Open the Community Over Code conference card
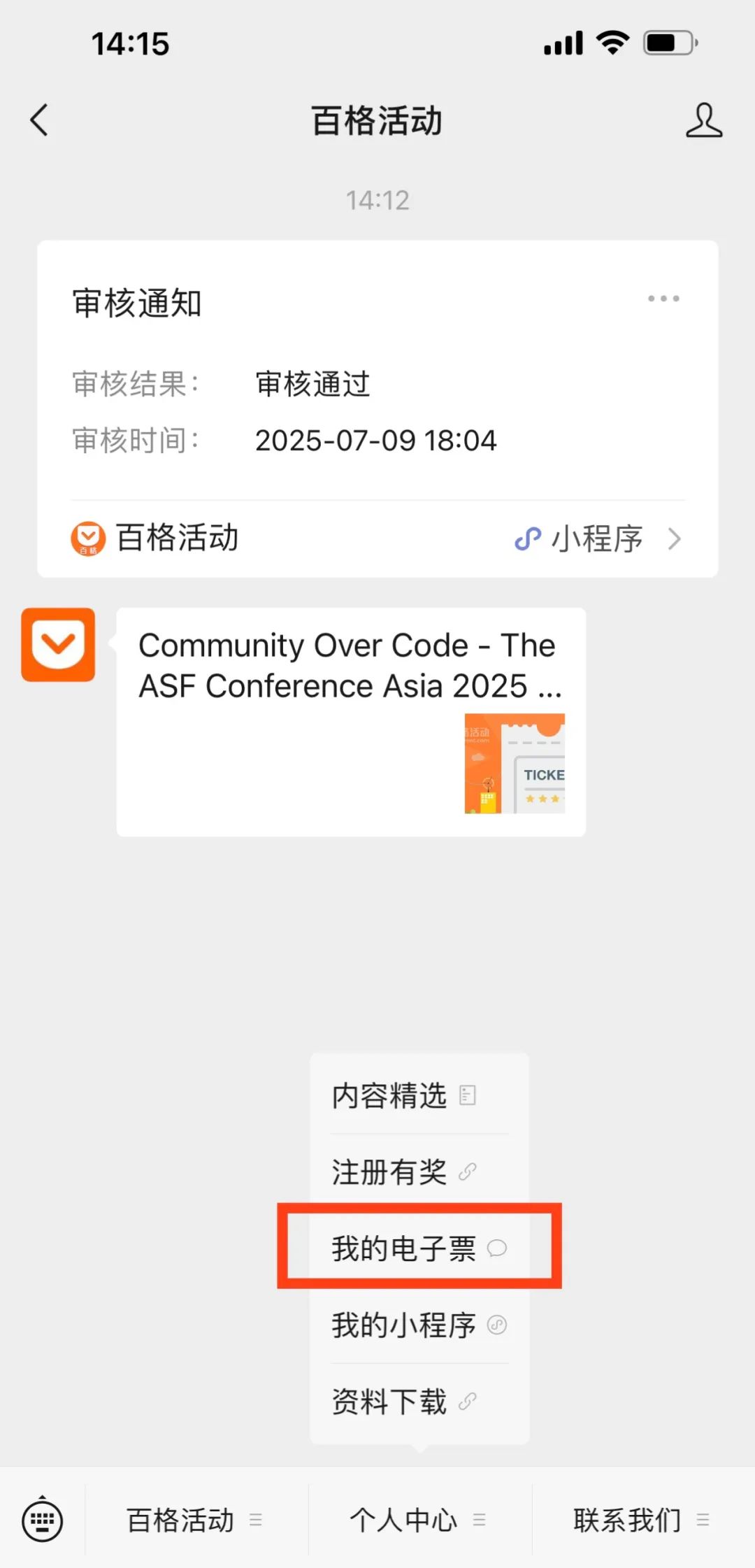This screenshot has height=1568, width=755. [350, 720]
